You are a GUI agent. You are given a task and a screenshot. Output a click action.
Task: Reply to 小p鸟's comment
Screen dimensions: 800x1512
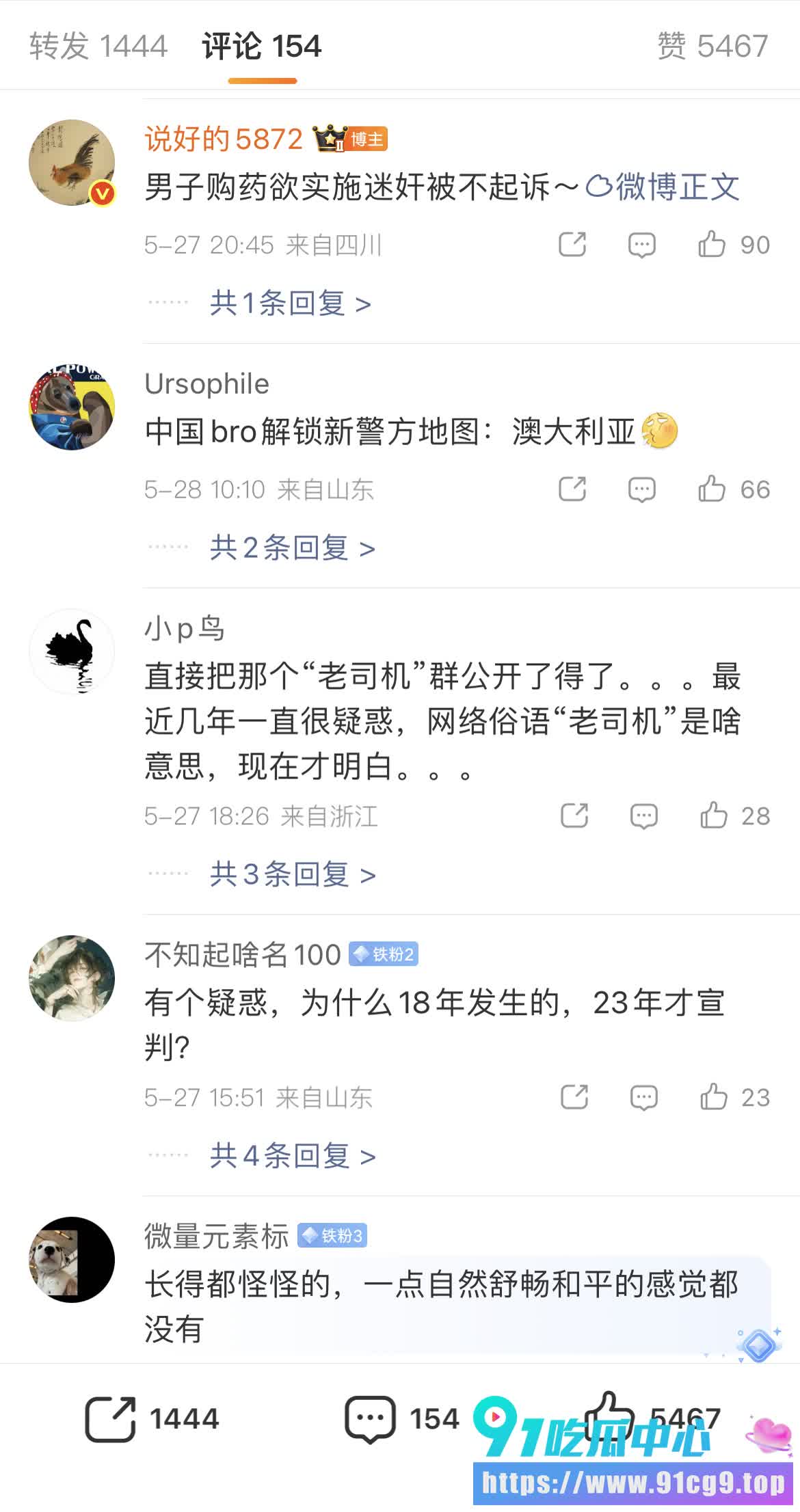pyautogui.click(x=643, y=816)
